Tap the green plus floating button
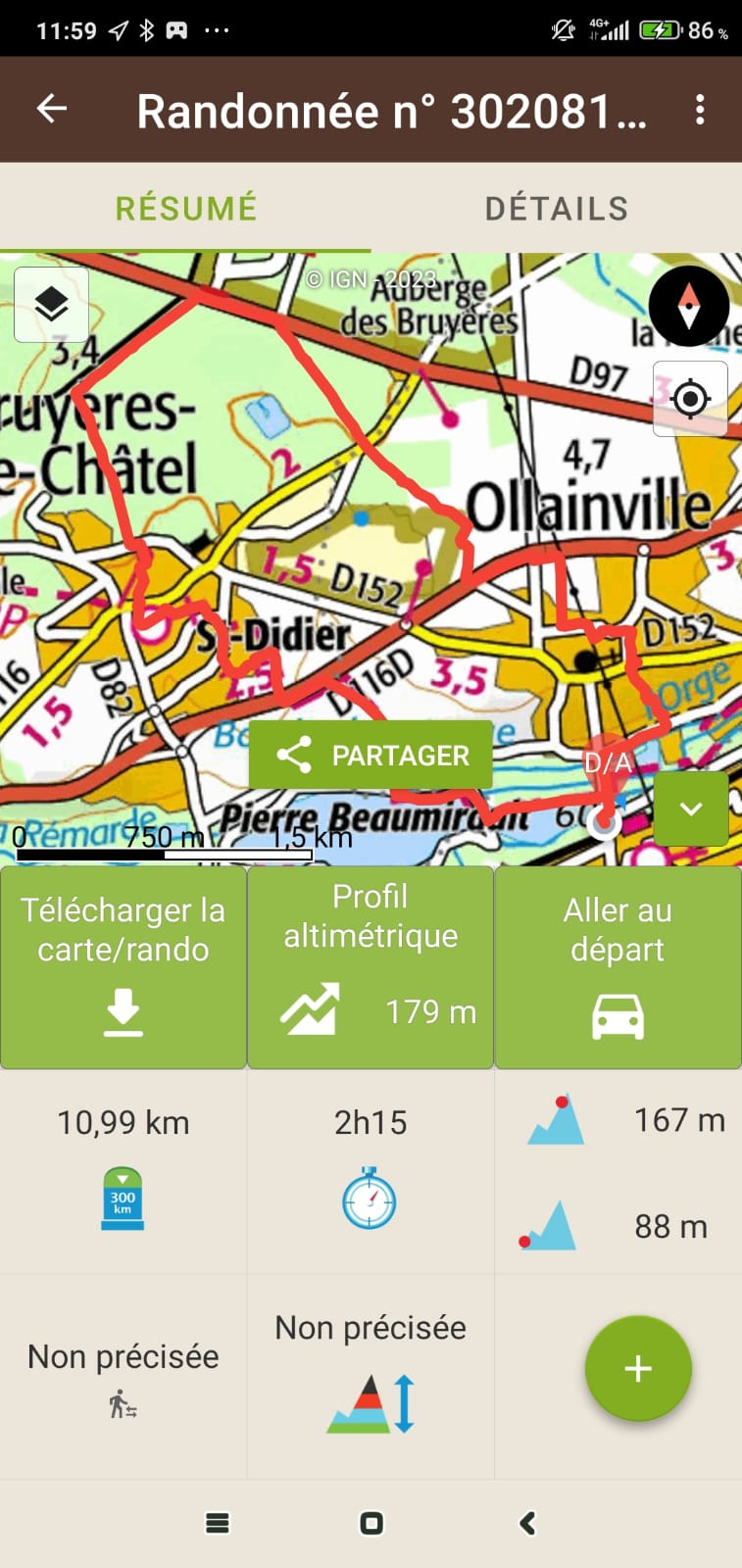 click(638, 1368)
